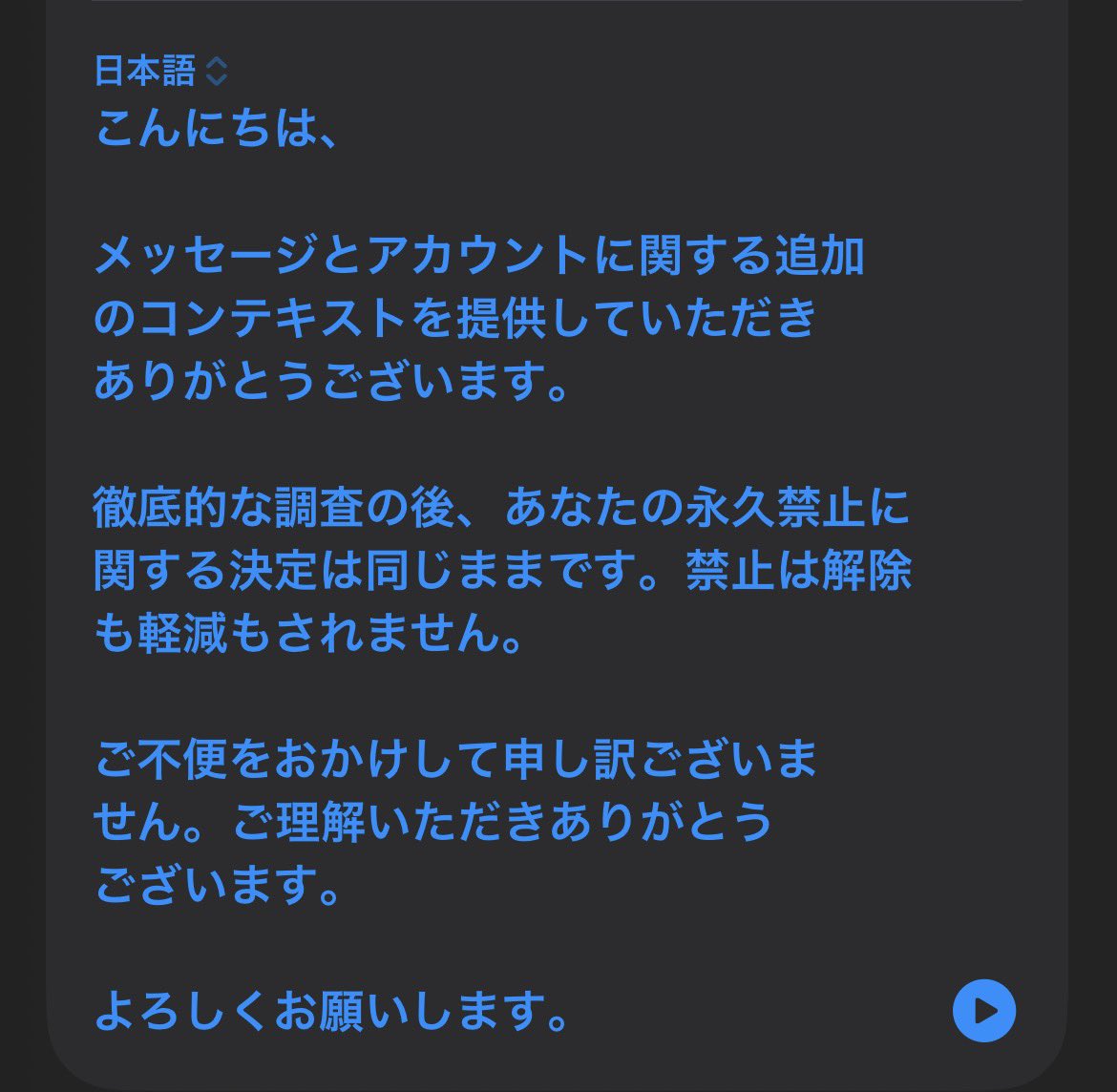
Task: Open the 日本語 language selector
Action: [x=161, y=72]
